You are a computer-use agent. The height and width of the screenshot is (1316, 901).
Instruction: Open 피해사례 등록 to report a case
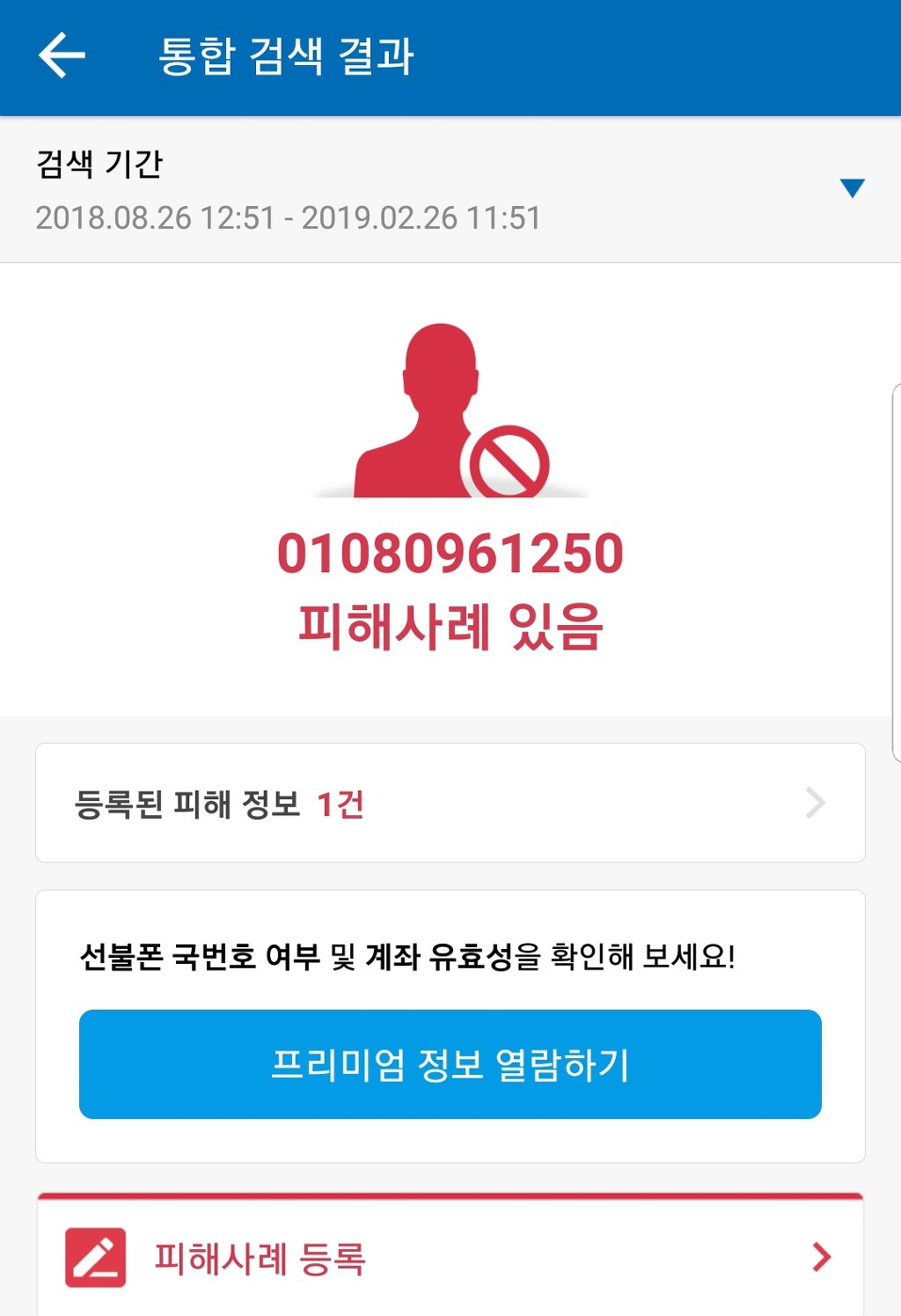click(450, 1257)
